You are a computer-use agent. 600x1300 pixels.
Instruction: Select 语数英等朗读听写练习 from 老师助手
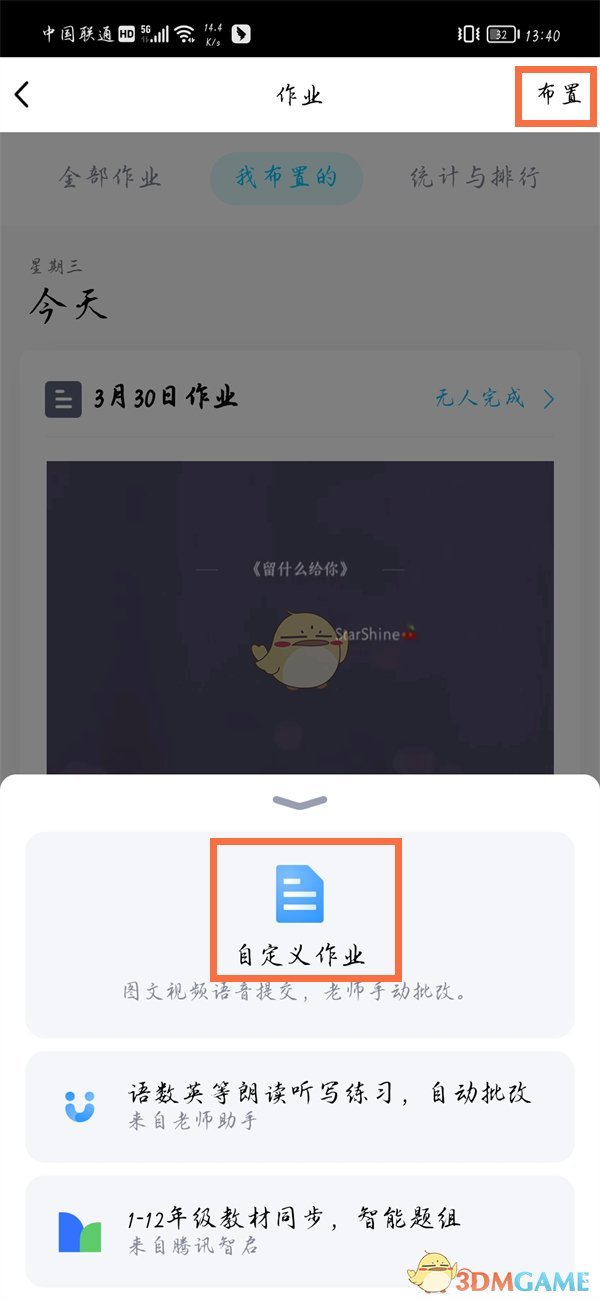(300, 1106)
